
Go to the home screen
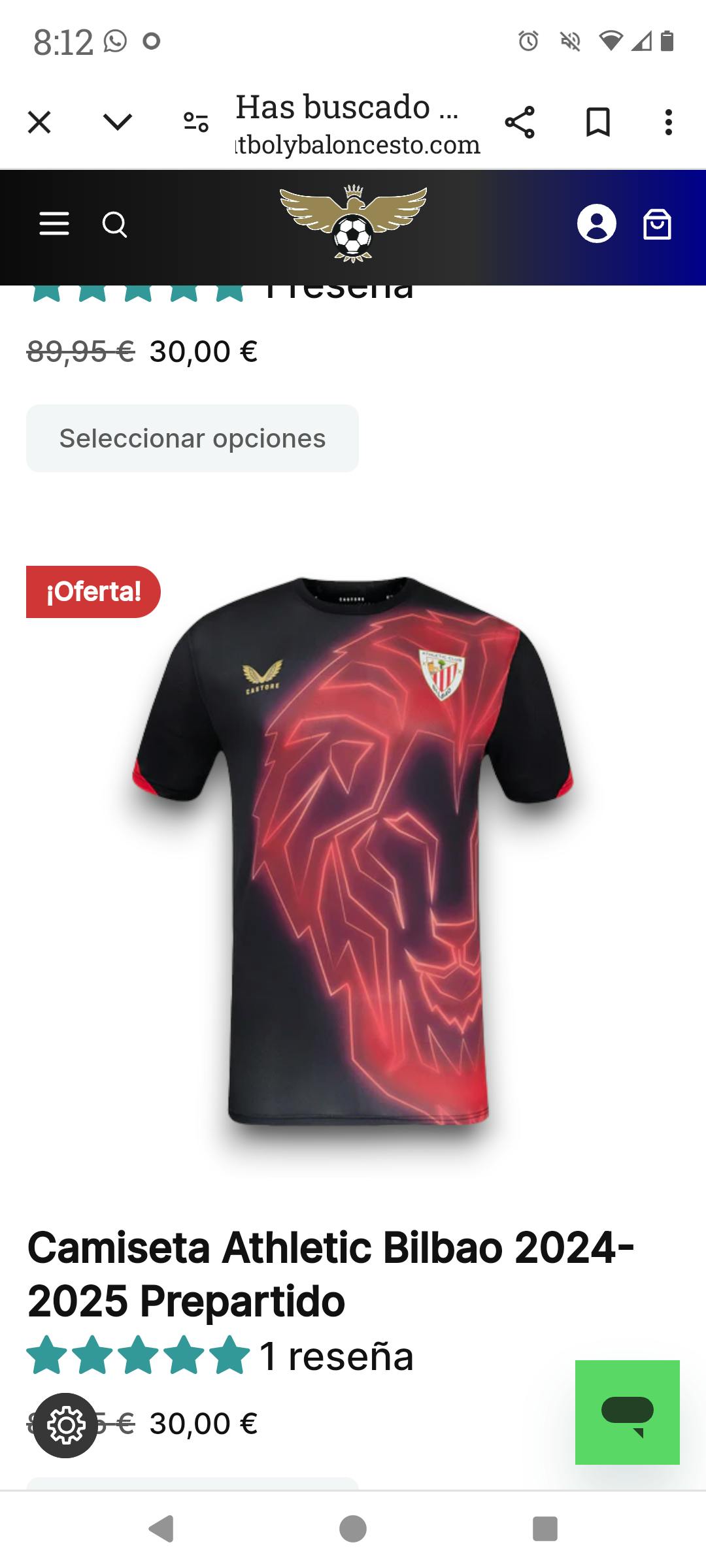[x=353, y=1529]
